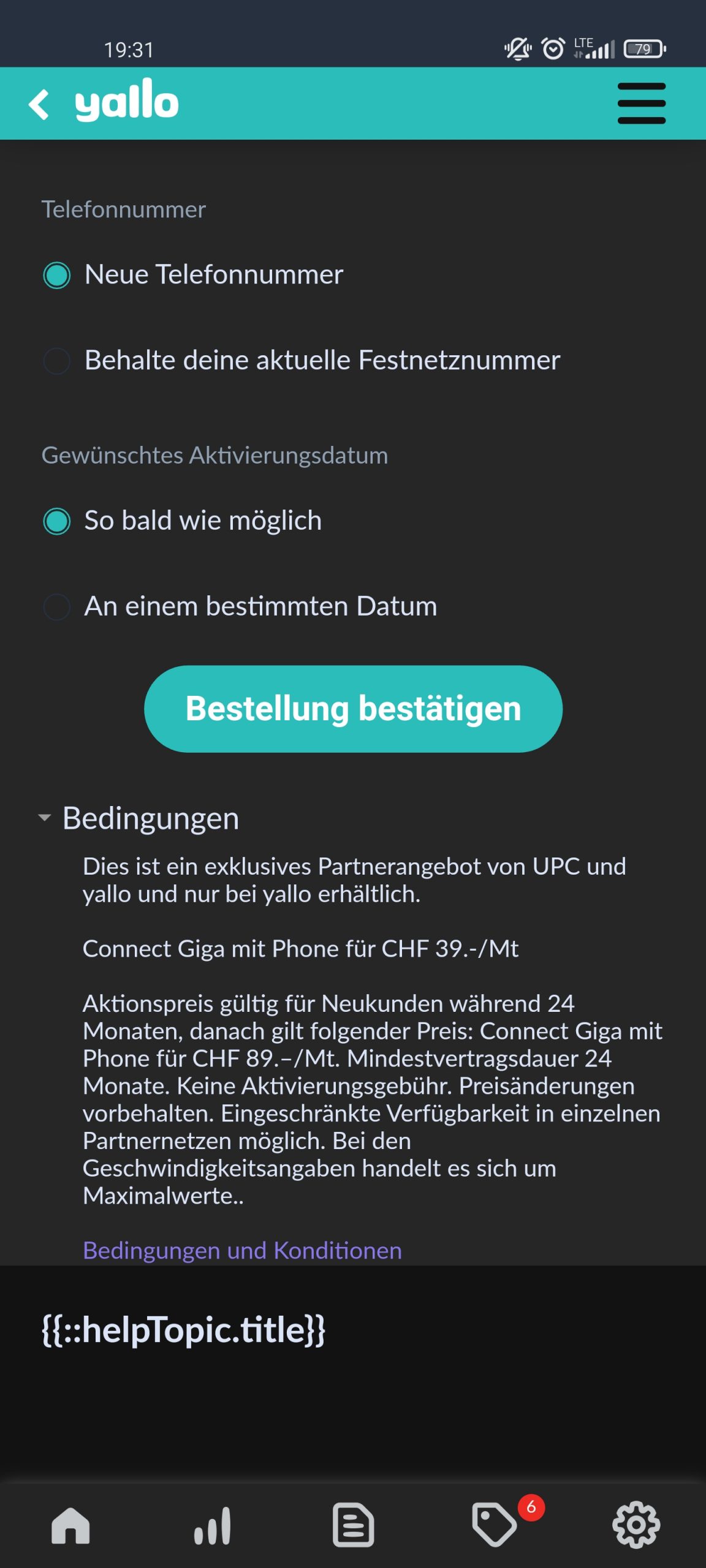706x1568 pixels.
Task: Open the offers tag tab
Action: 495,1525
